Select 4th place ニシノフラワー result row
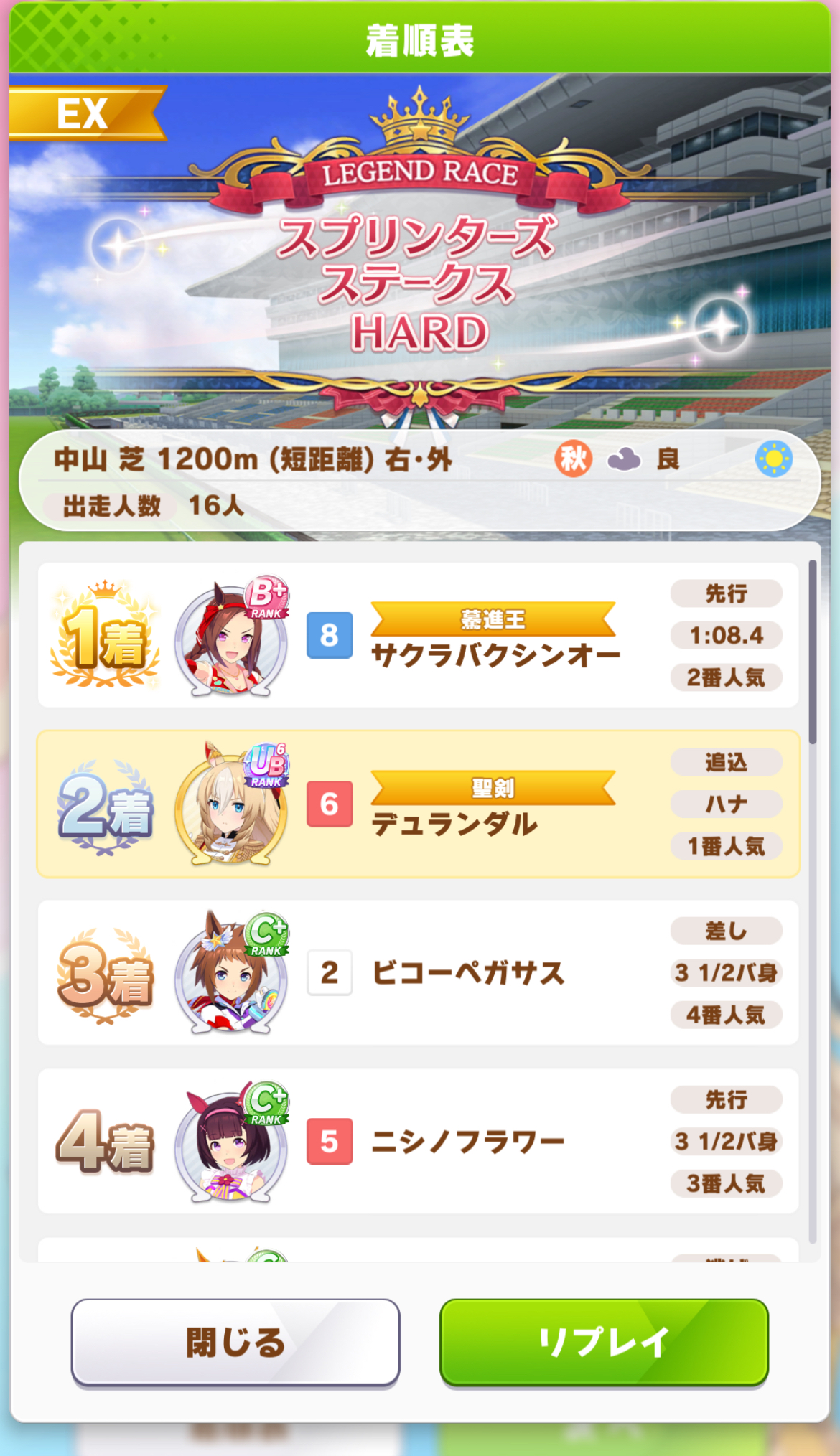 418,1141
